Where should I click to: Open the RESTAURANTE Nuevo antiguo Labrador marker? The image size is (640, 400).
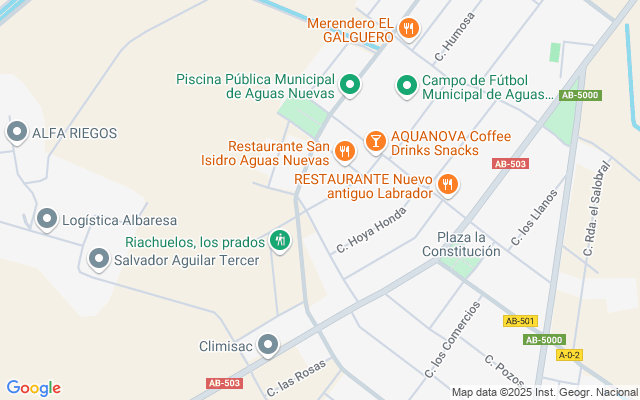point(448,185)
